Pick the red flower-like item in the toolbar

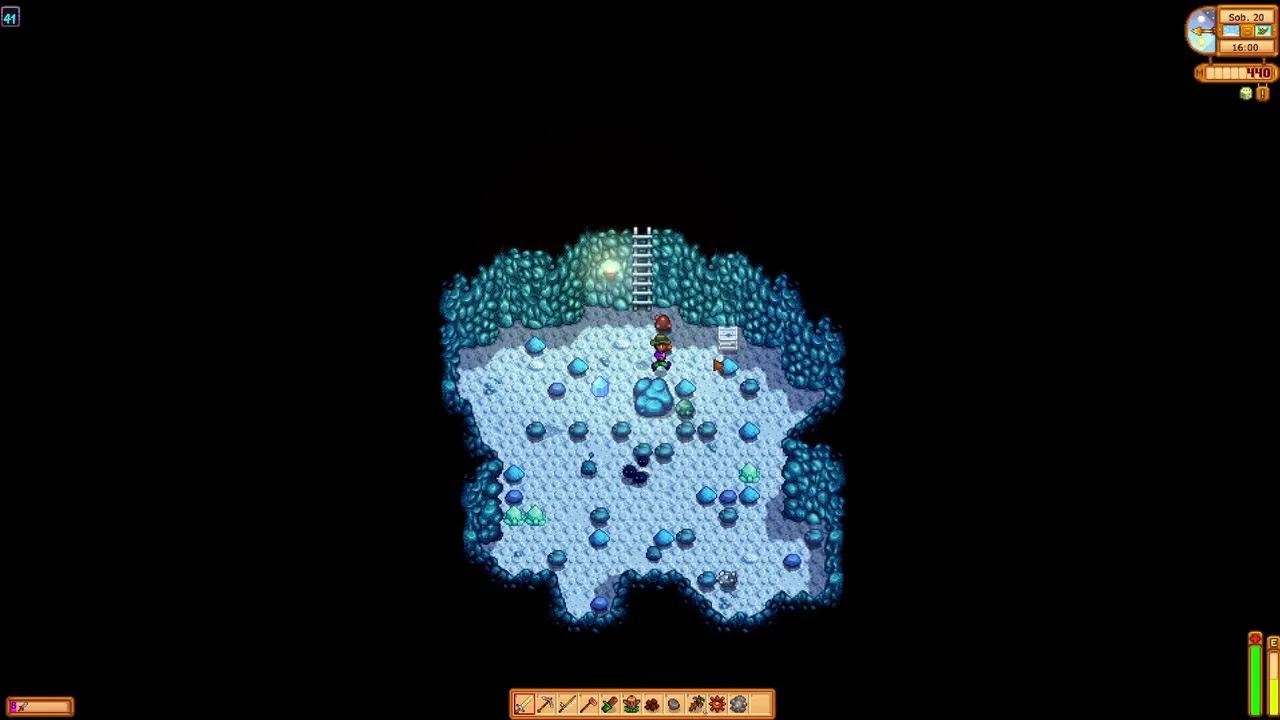pos(631,704)
